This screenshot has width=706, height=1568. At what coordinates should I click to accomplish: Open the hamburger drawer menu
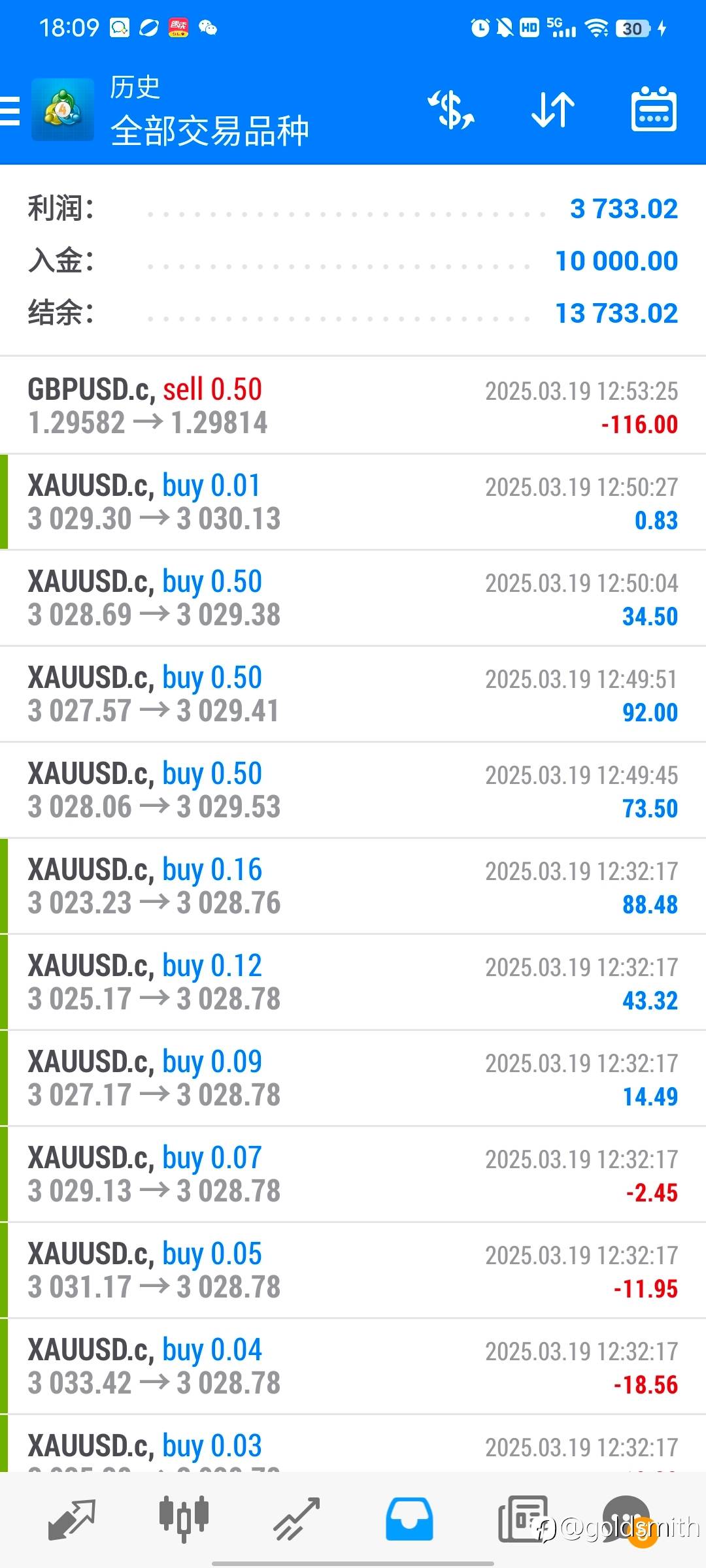(10, 110)
